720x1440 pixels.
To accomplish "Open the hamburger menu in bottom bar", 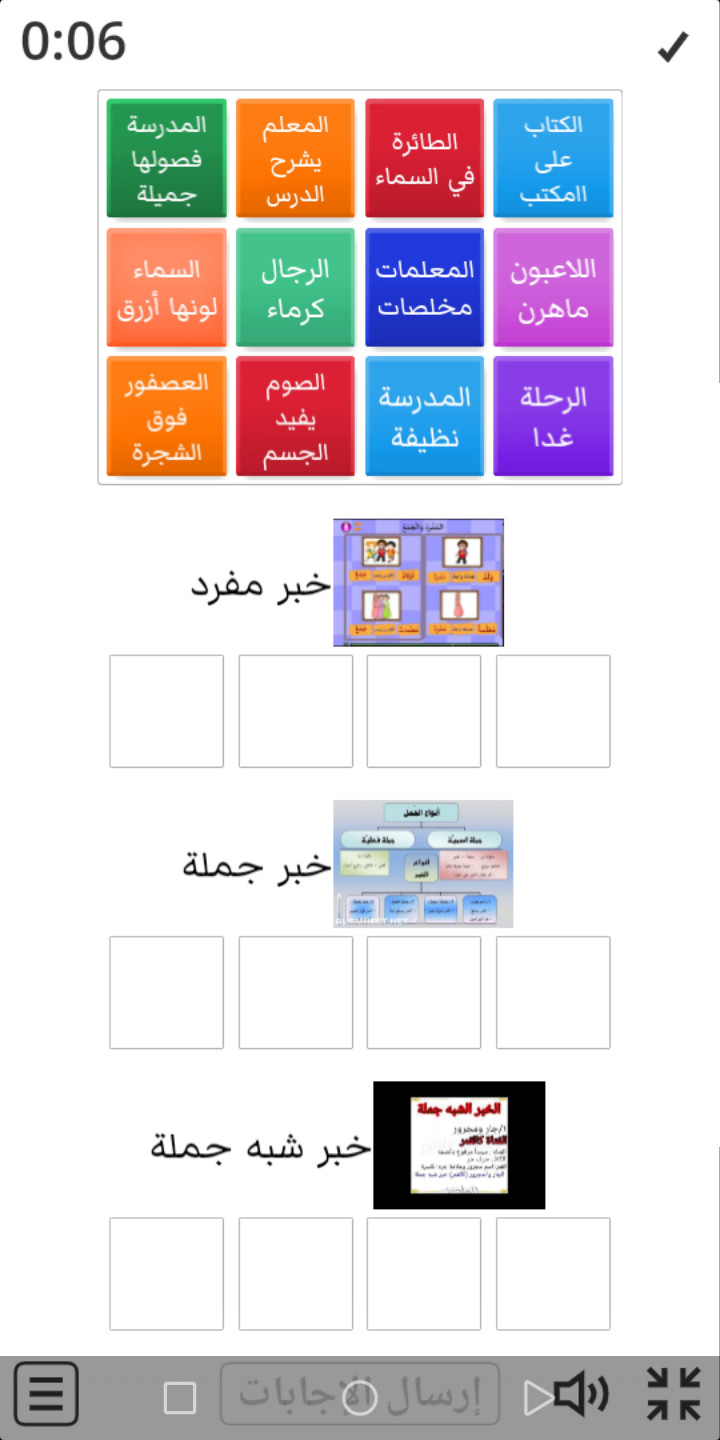I will click(x=45, y=1394).
